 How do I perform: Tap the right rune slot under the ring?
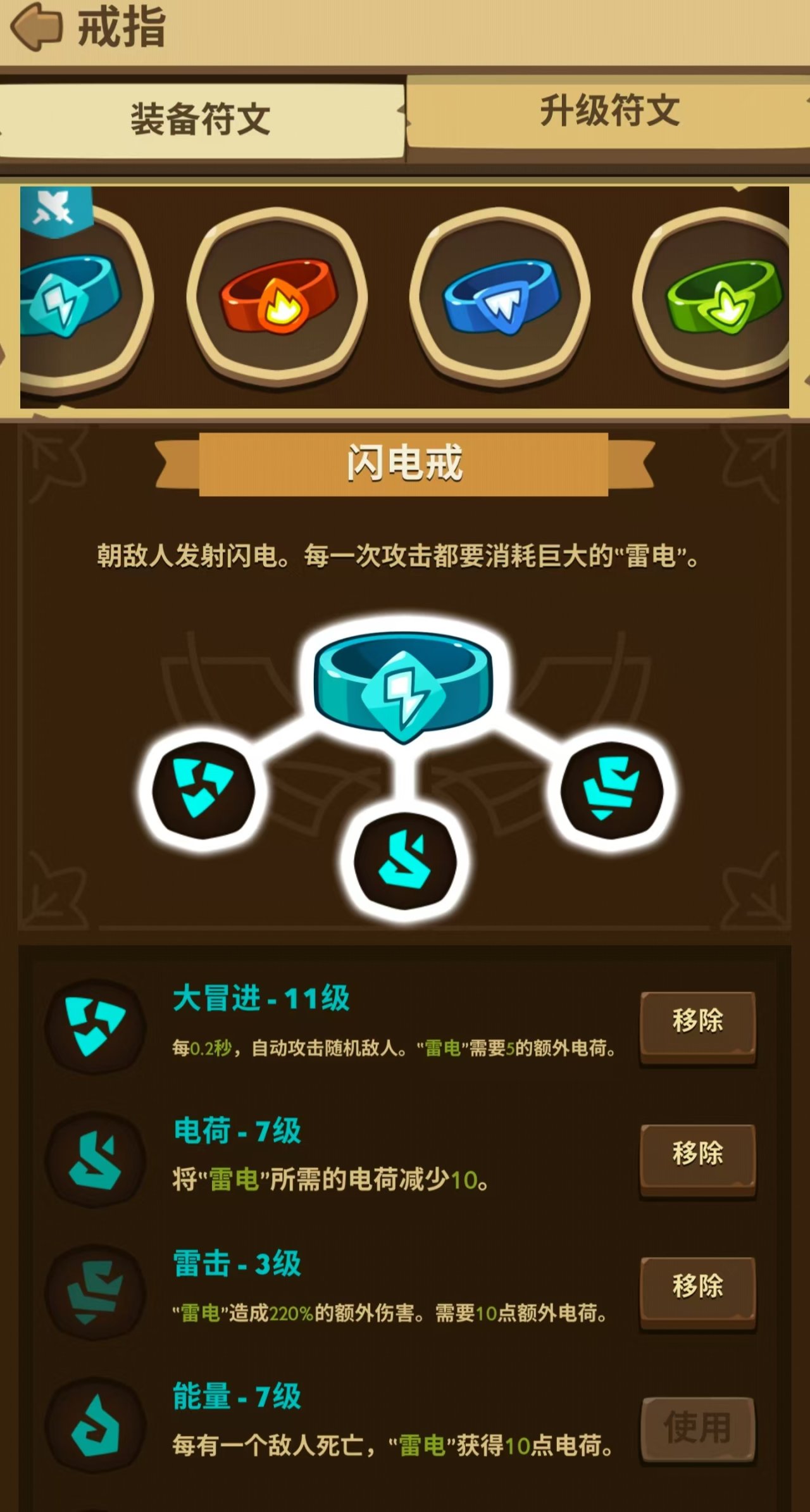pyautogui.click(x=611, y=790)
